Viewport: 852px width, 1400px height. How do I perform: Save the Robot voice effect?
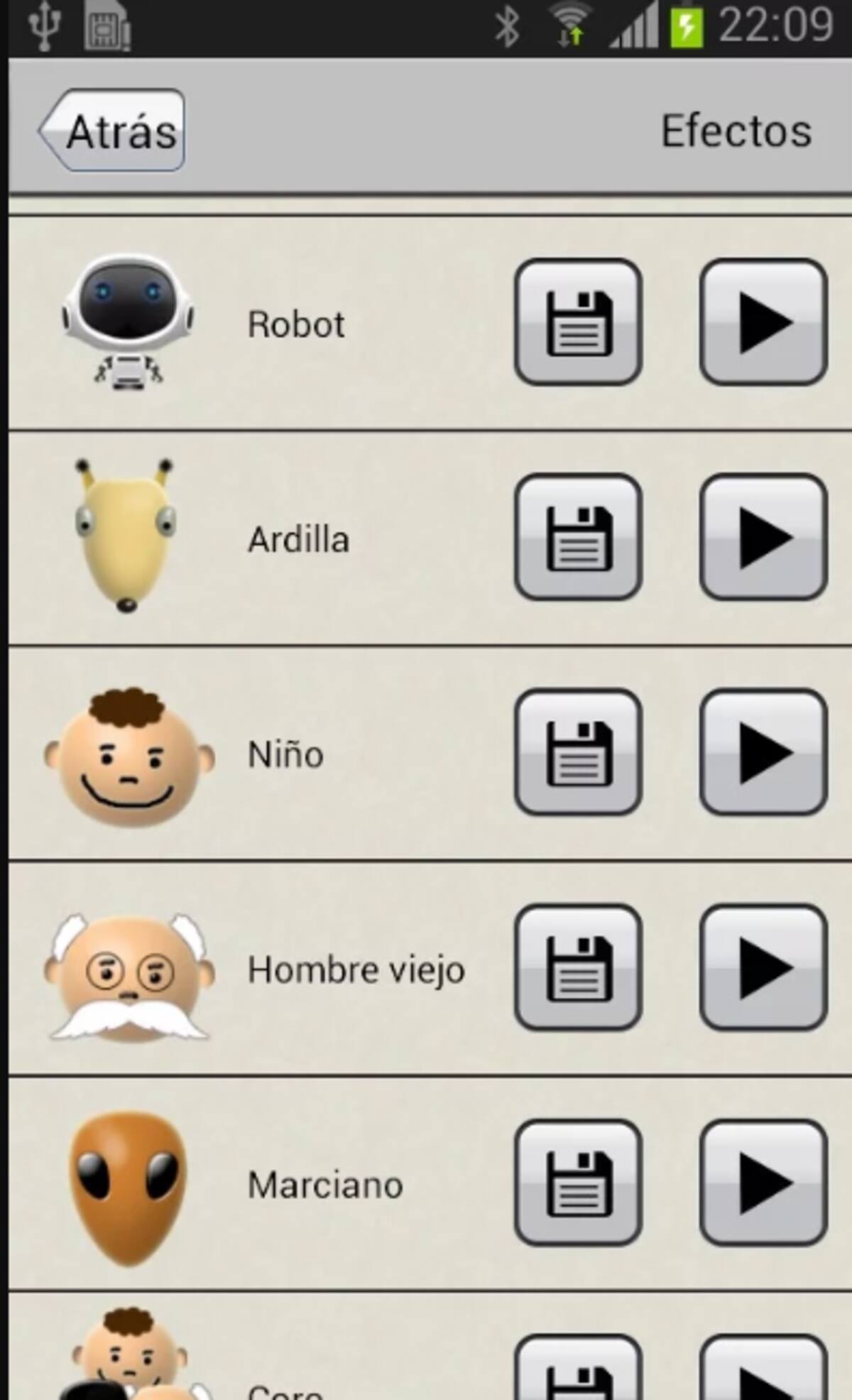tap(578, 322)
